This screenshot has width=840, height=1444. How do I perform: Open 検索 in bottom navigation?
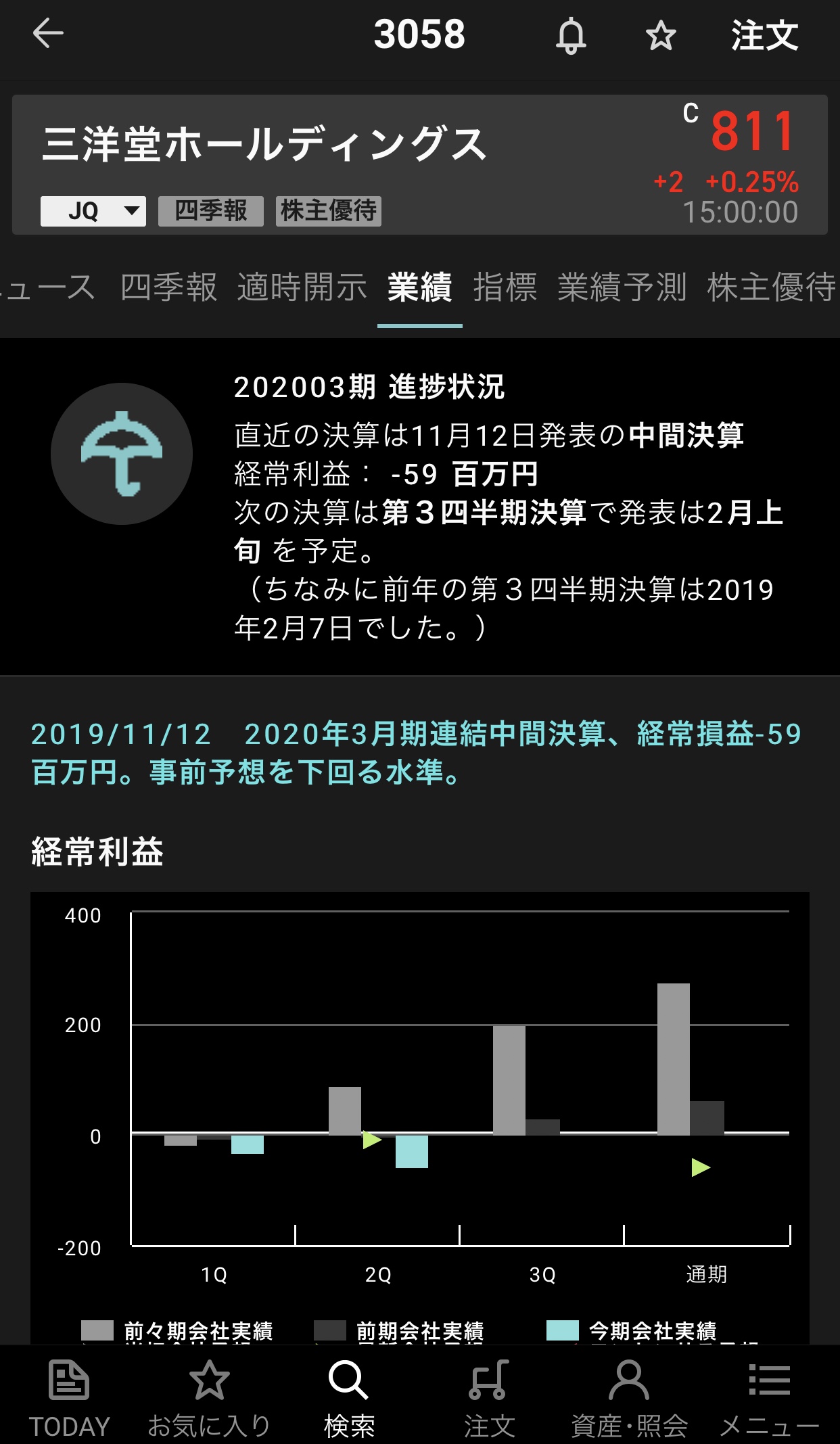click(349, 1397)
